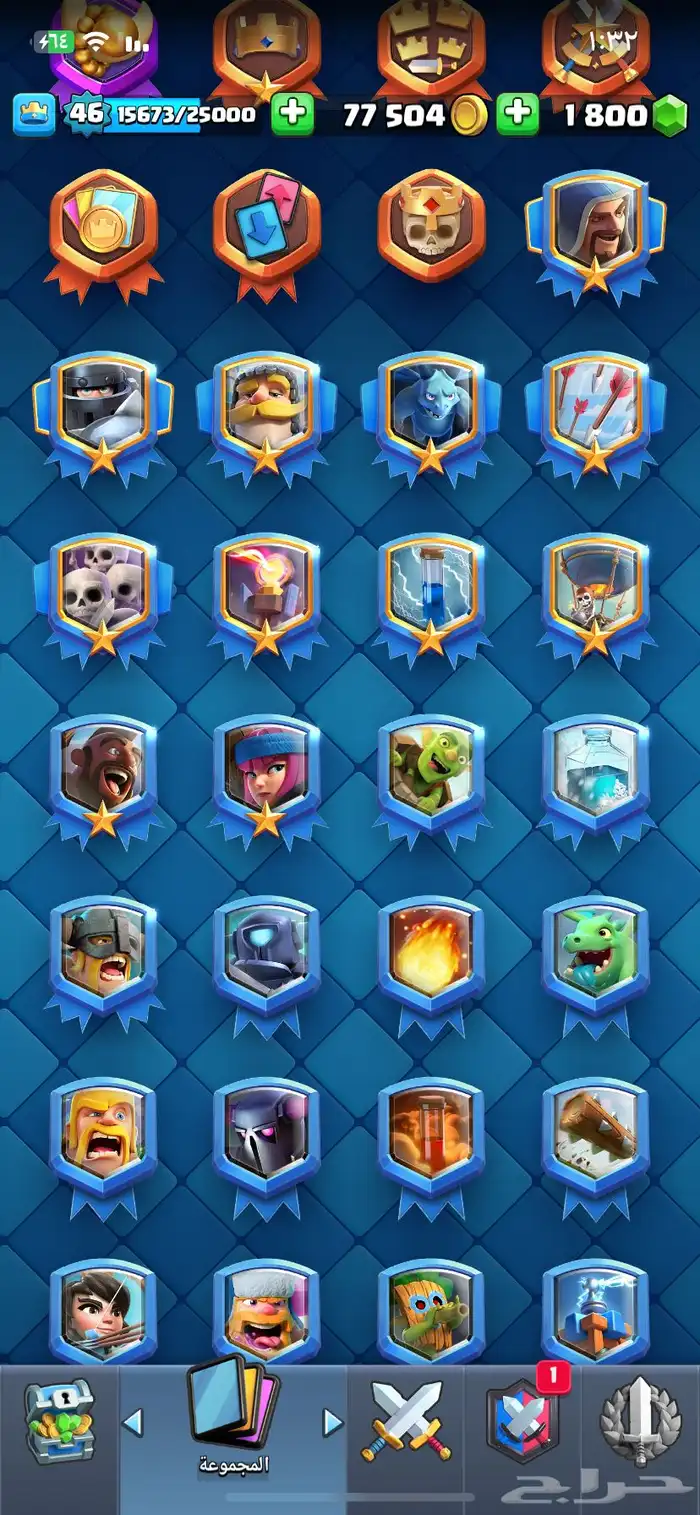Switch to the battle crossed-swords tab
Screen dimensions: 700x1515
coord(406,1422)
